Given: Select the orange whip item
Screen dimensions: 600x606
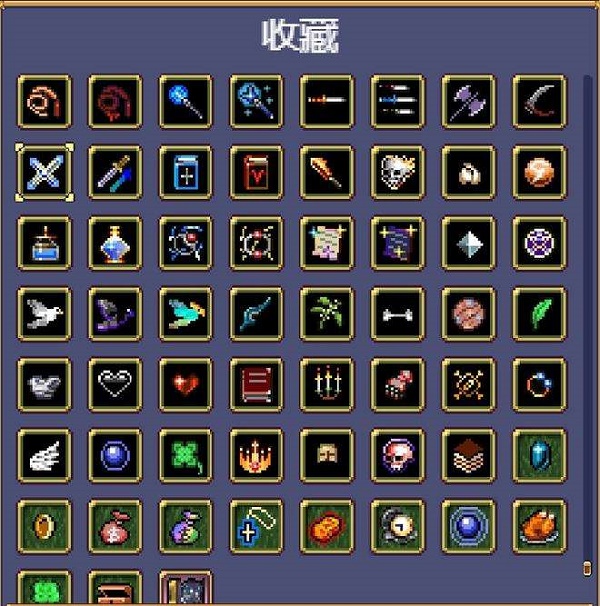Looking at the screenshot, I should point(44,100).
